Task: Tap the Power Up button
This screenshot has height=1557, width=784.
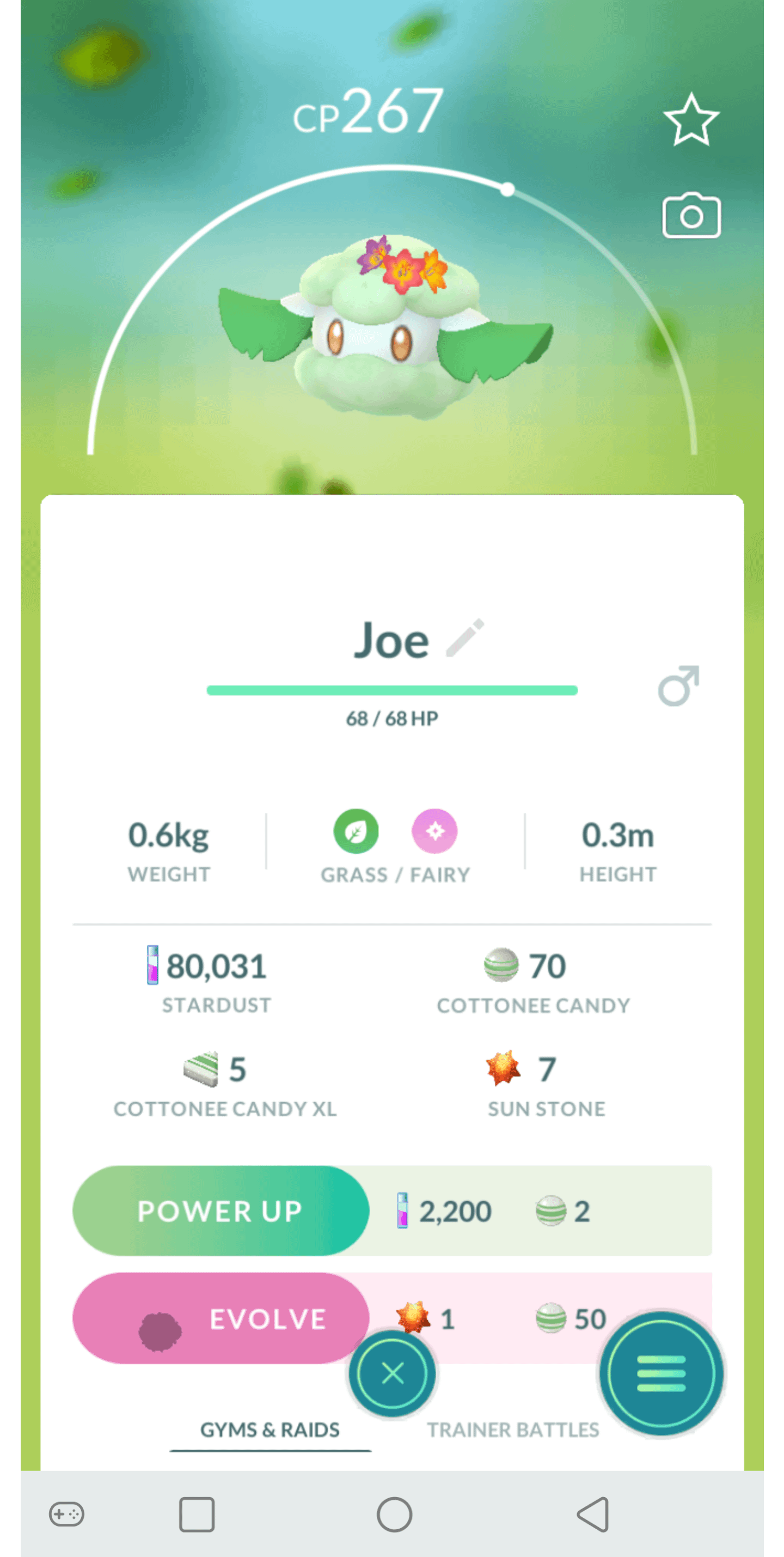Action: coord(220,1211)
